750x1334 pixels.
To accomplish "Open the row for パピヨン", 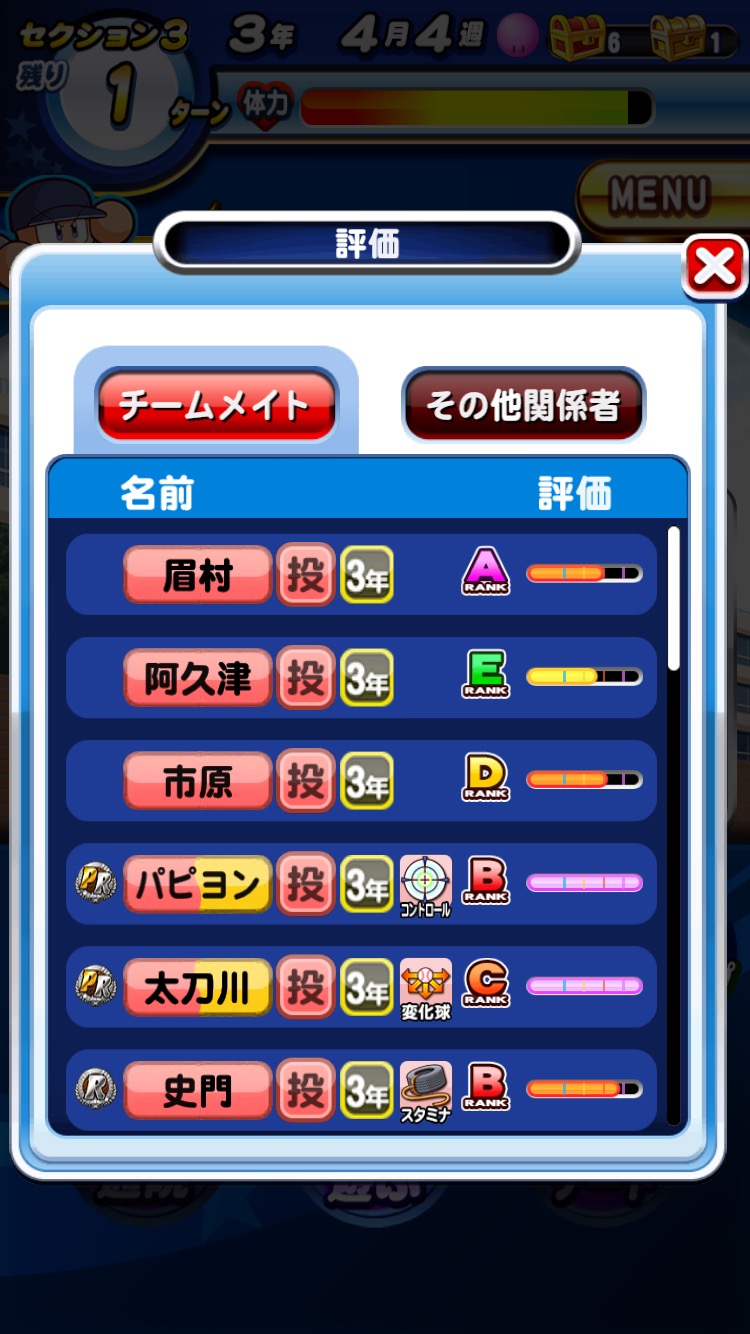I will (x=361, y=884).
